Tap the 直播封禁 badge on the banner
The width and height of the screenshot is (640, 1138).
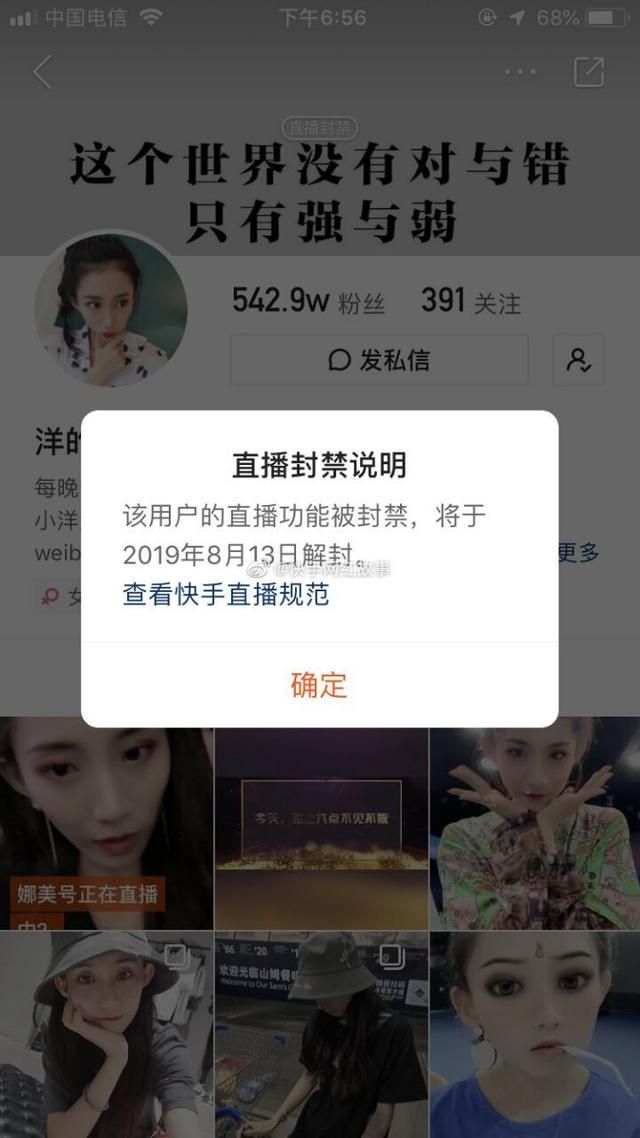(319, 128)
